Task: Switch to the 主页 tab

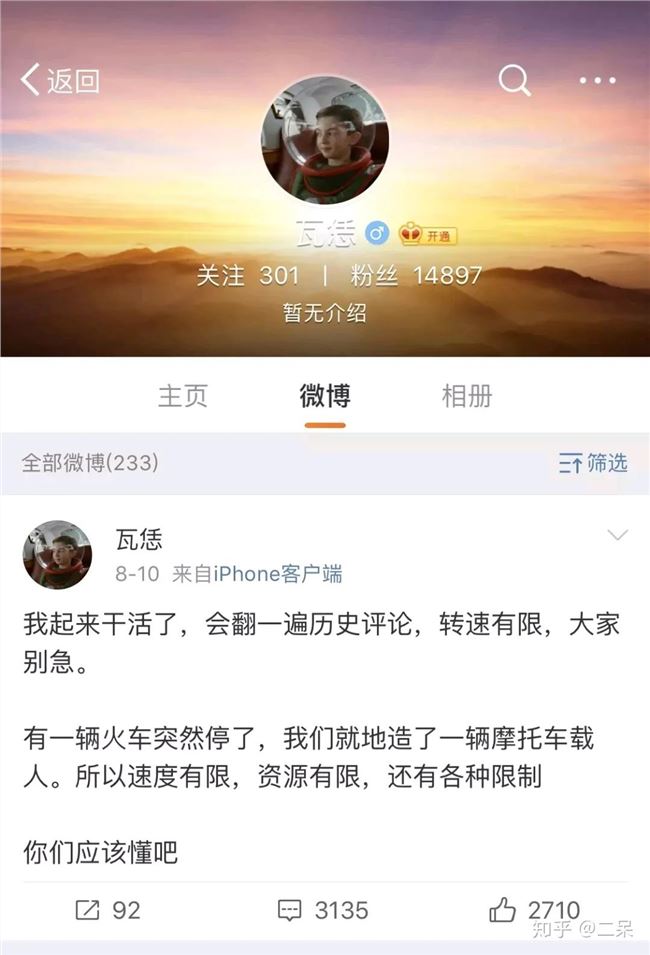Action: [183, 395]
